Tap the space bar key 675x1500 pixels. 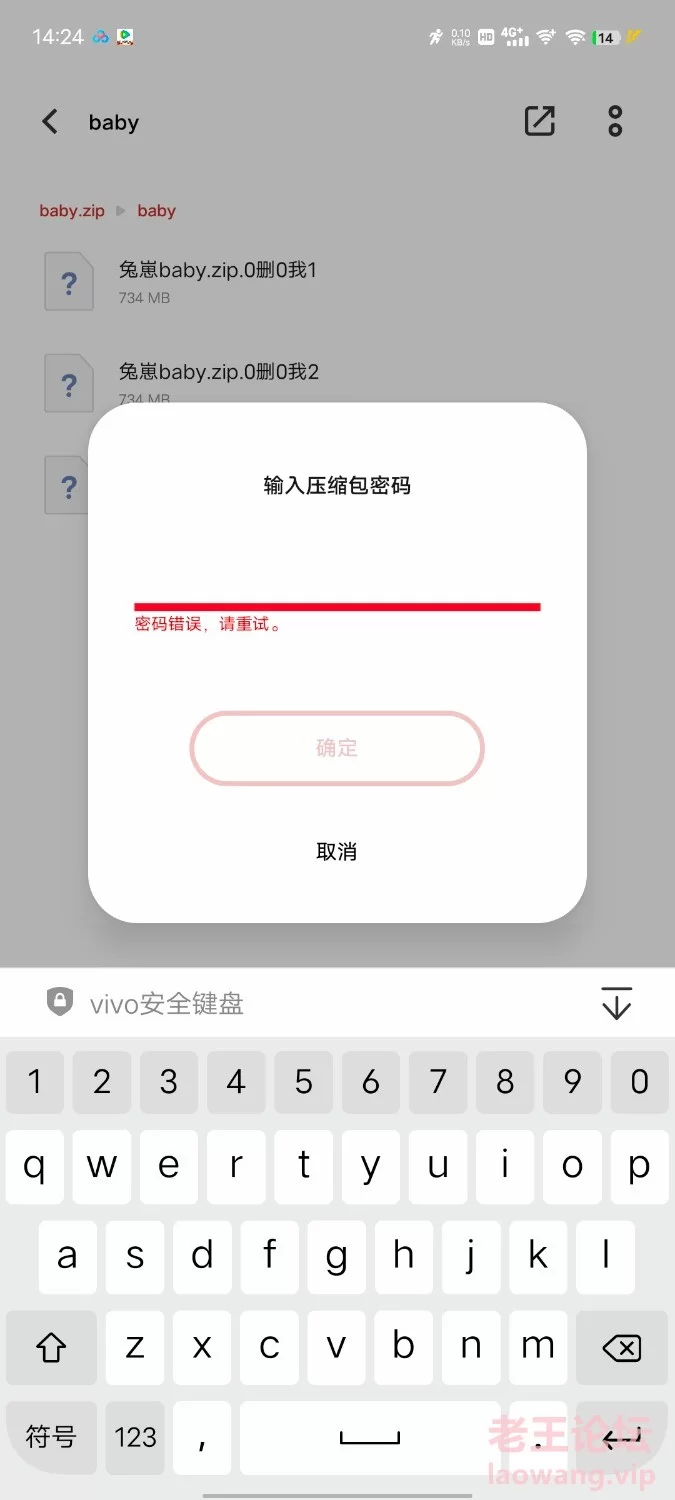[x=369, y=1438]
